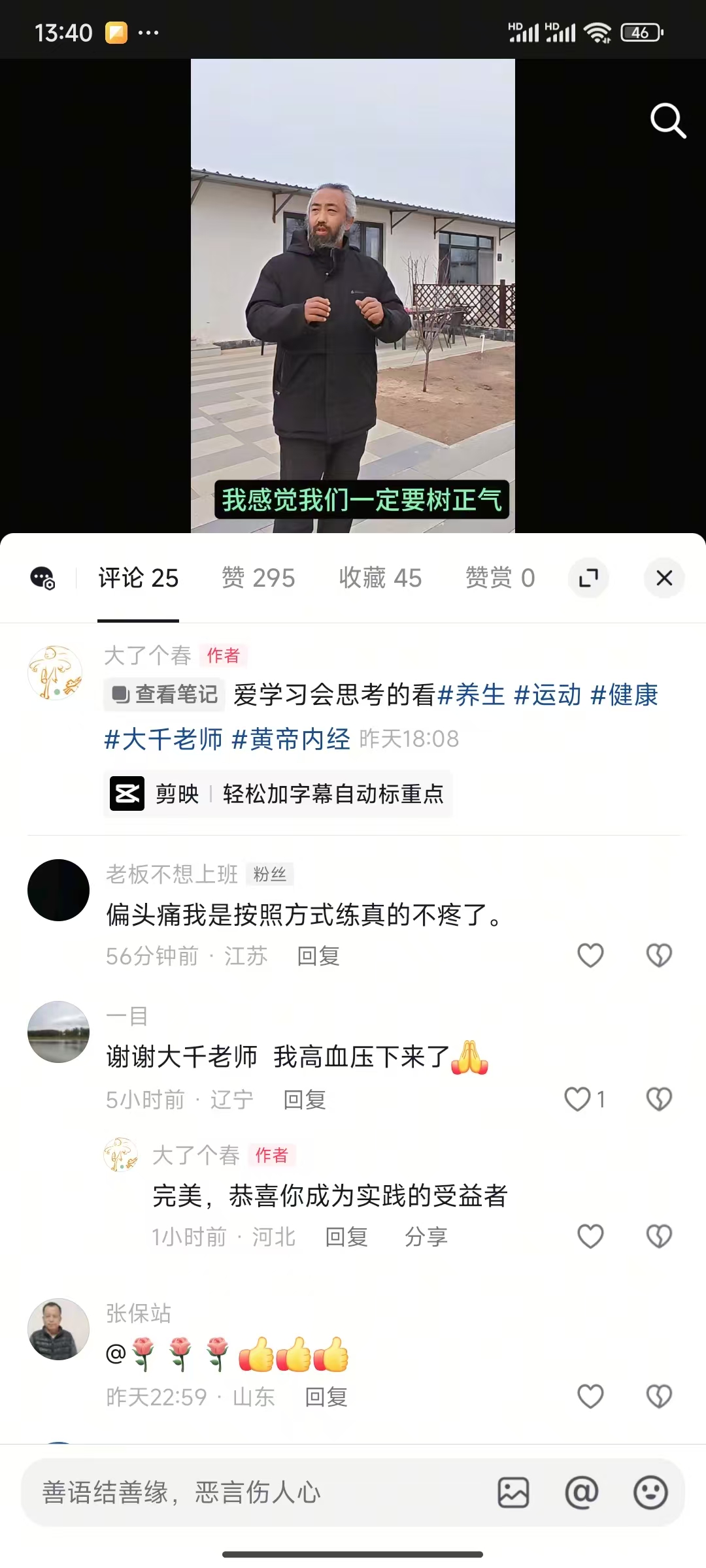Viewport: 706px width, 1568px height.
Task: Close the comments panel
Action: pos(664,578)
